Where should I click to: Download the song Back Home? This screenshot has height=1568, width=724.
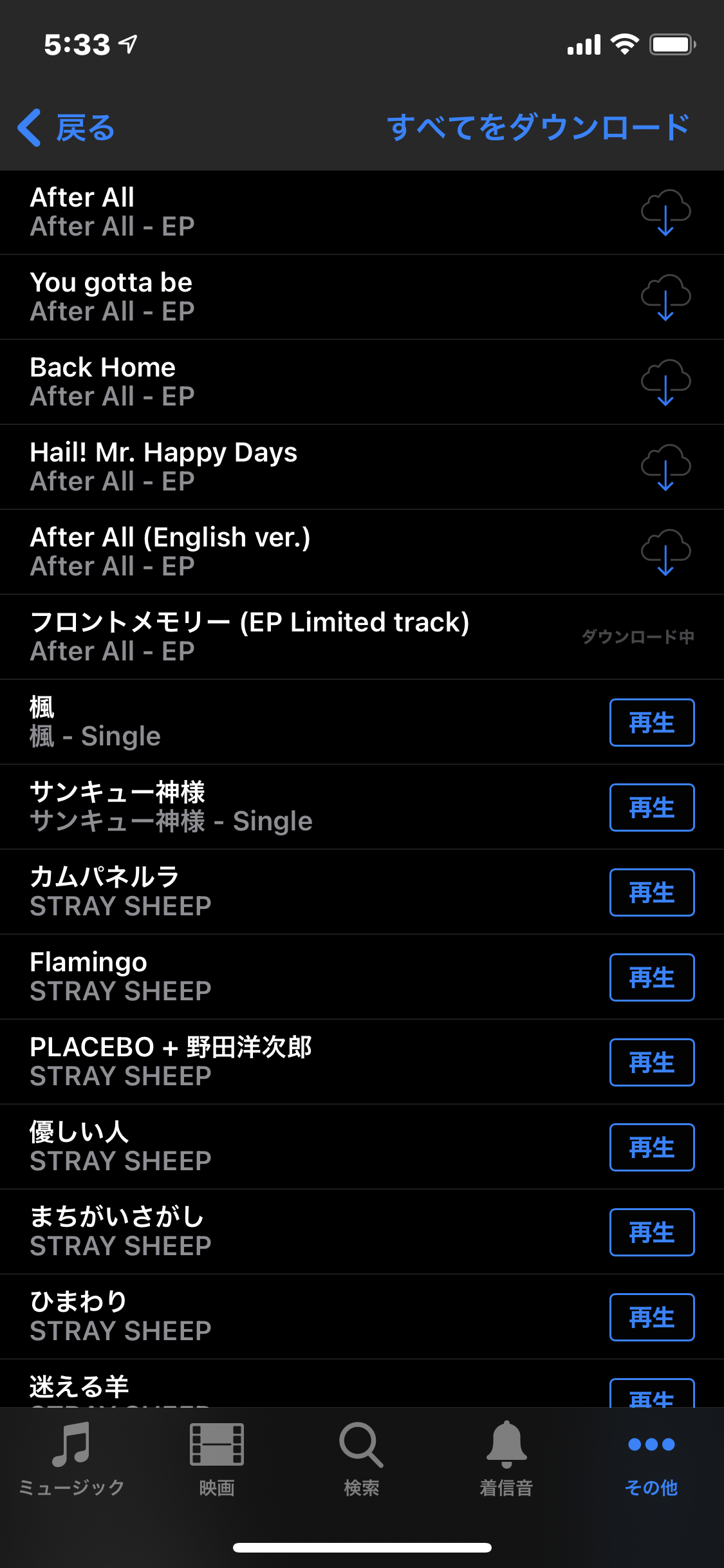[665, 382]
